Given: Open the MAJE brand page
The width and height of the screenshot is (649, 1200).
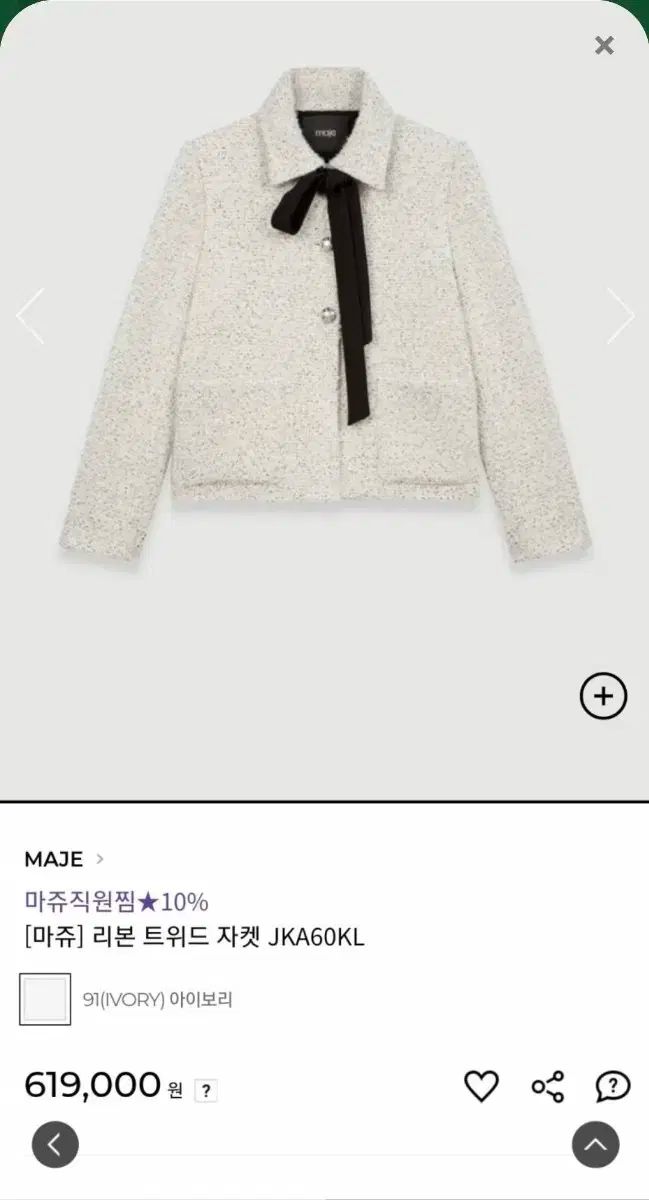Looking at the screenshot, I should 63,859.
